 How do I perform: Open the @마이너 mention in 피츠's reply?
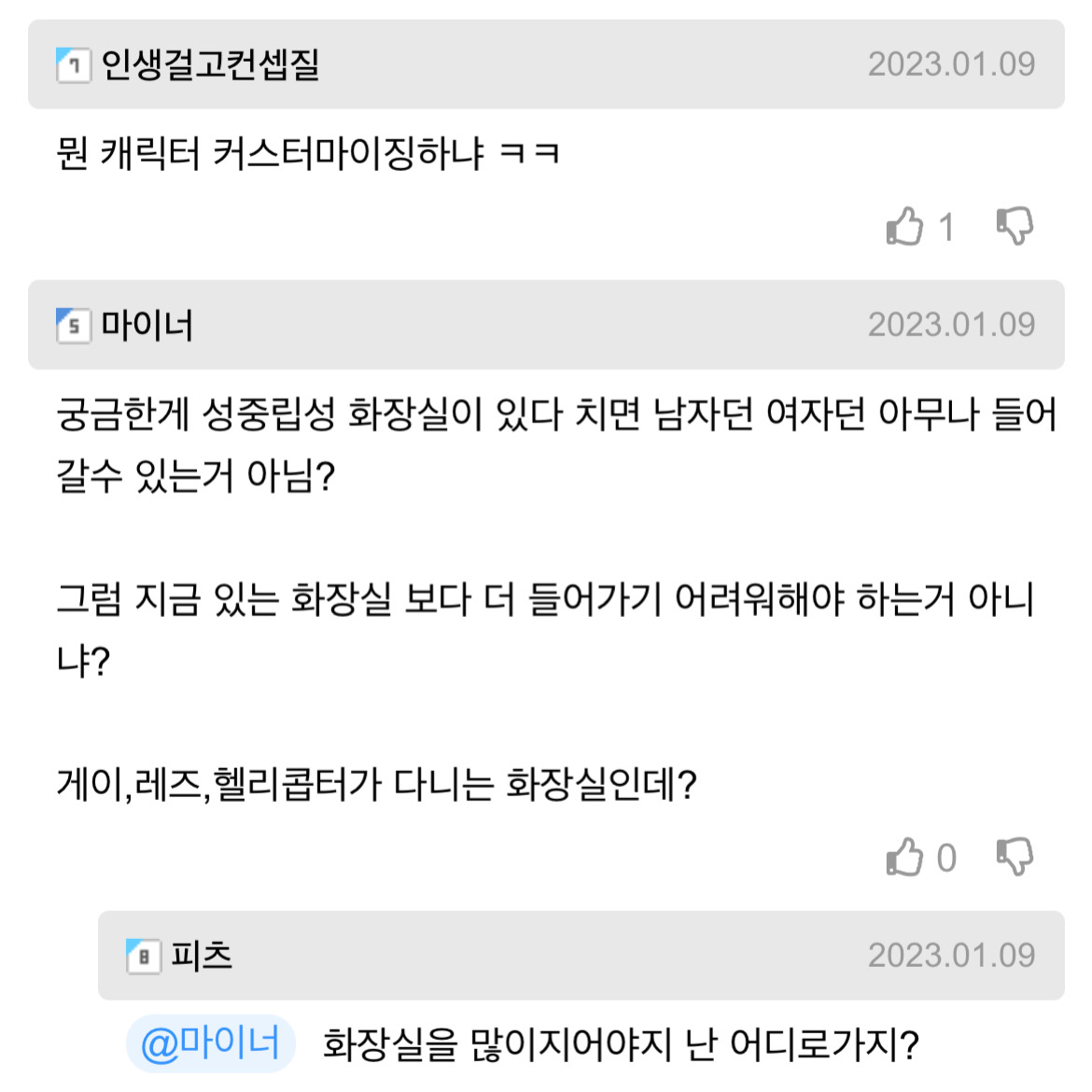click(211, 1043)
